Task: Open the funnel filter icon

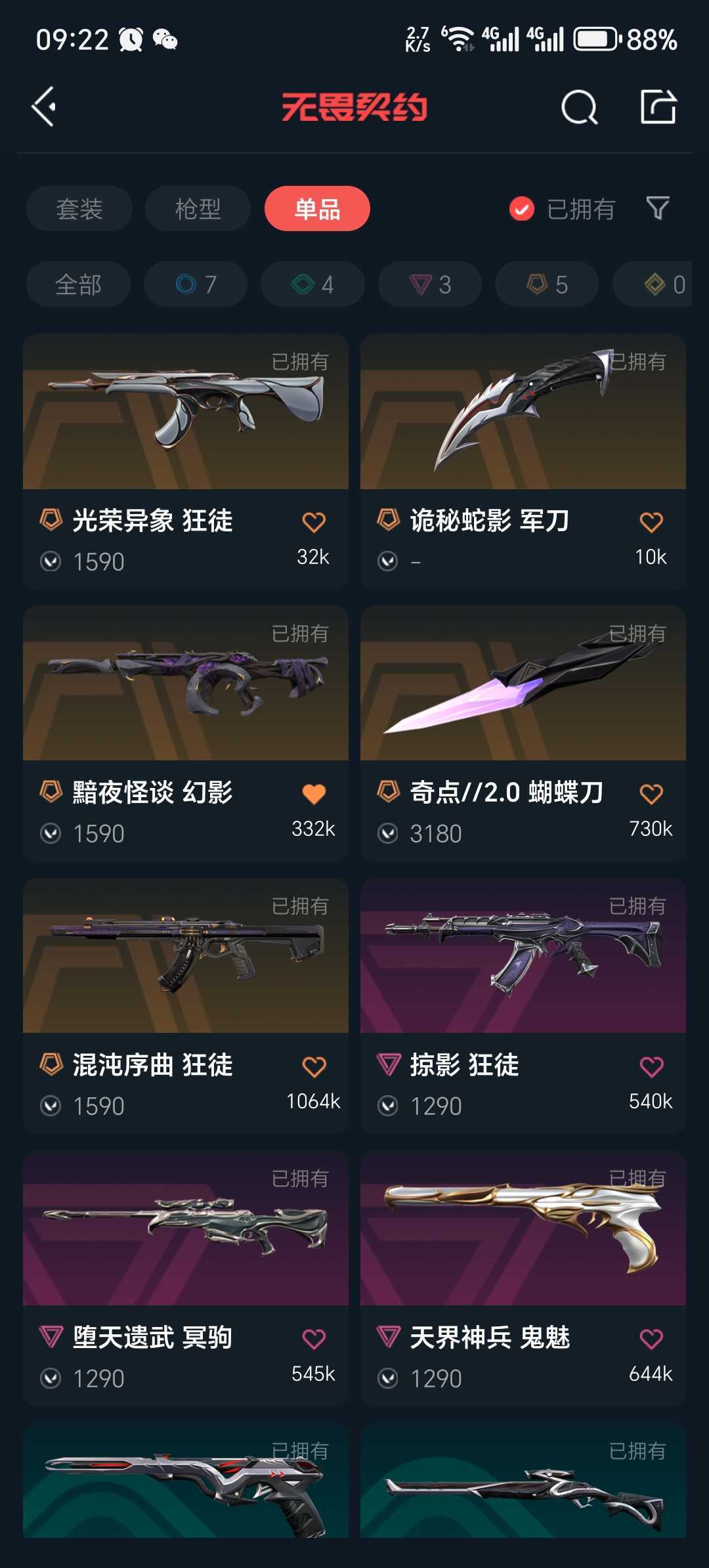Action: [x=658, y=209]
